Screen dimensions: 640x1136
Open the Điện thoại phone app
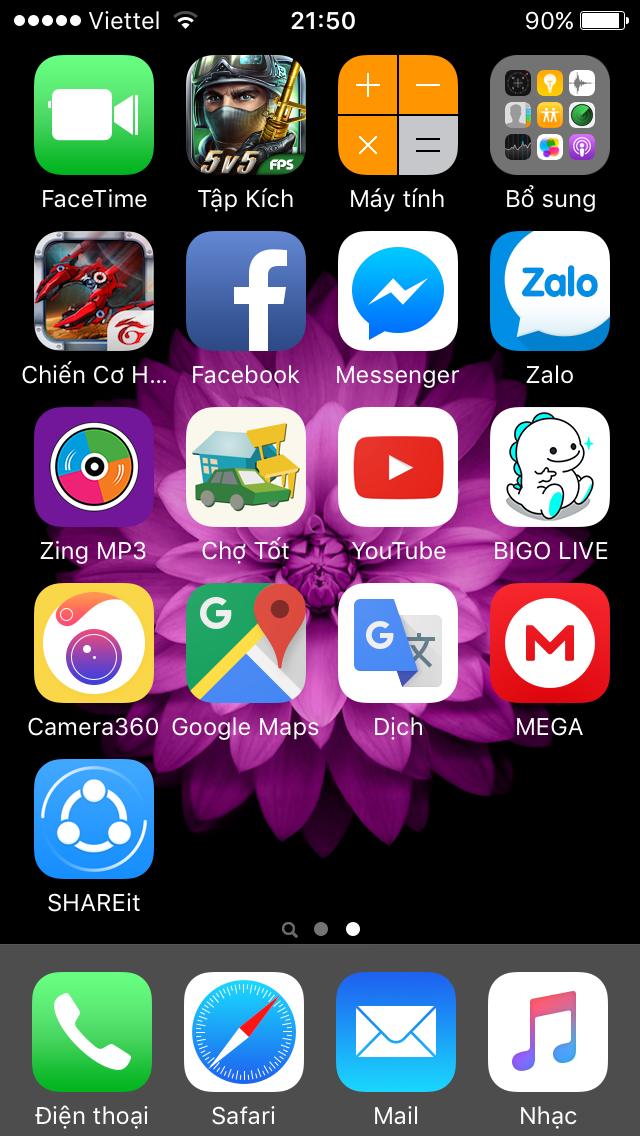[x=92, y=1032]
